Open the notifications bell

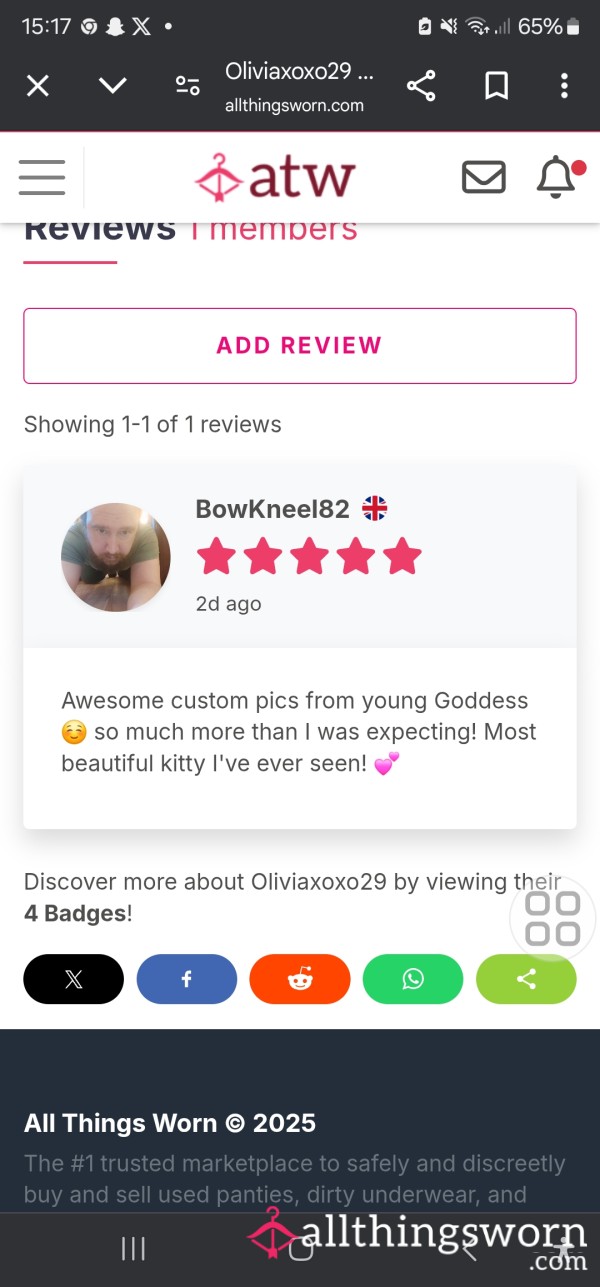pyautogui.click(x=557, y=178)
